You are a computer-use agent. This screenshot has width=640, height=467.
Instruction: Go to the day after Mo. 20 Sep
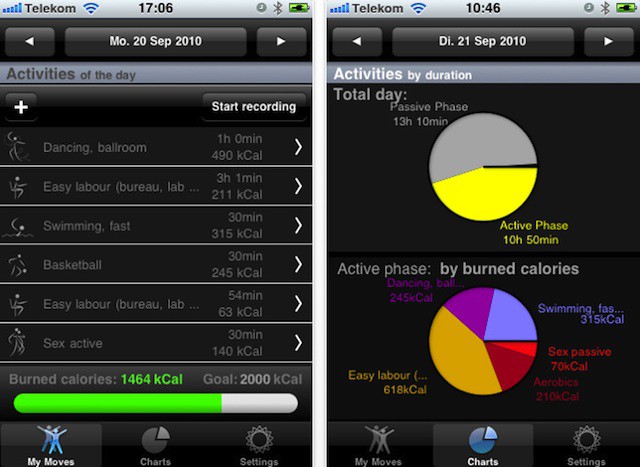(x=281, y=42)
